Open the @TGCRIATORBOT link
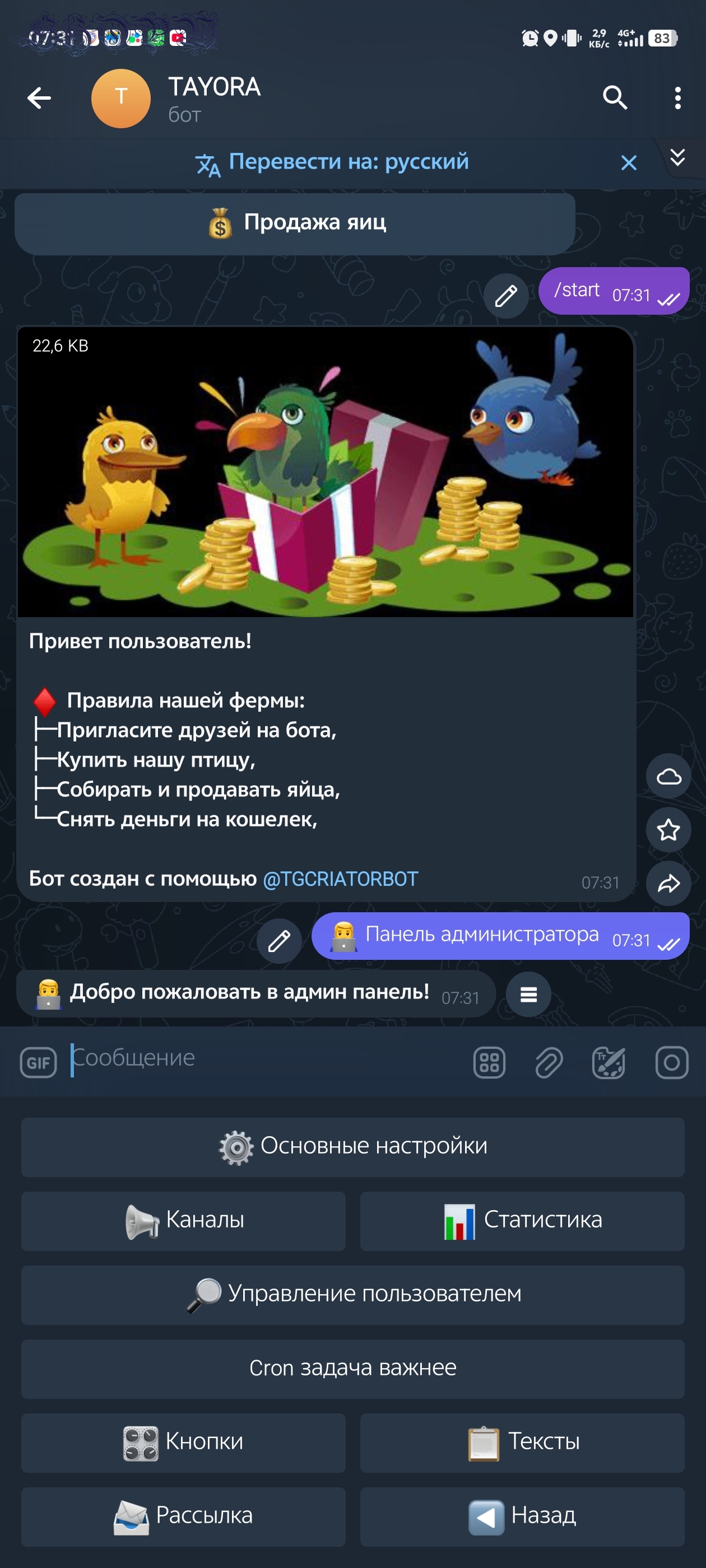This screenshot has height=1568, width=706. (340, 878)
